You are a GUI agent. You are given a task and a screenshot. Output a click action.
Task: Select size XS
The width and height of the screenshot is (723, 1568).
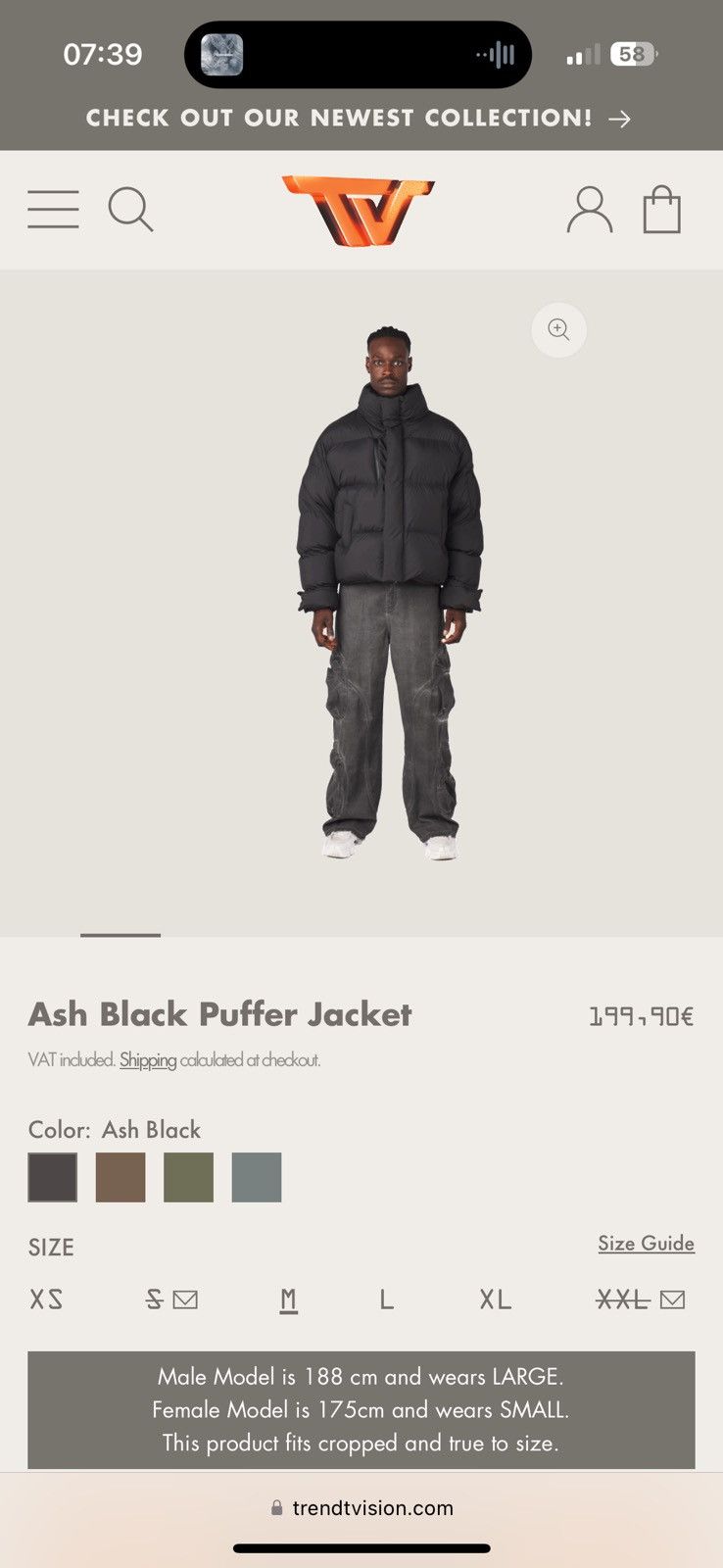pyautogui.click(x=46, y=1299)
